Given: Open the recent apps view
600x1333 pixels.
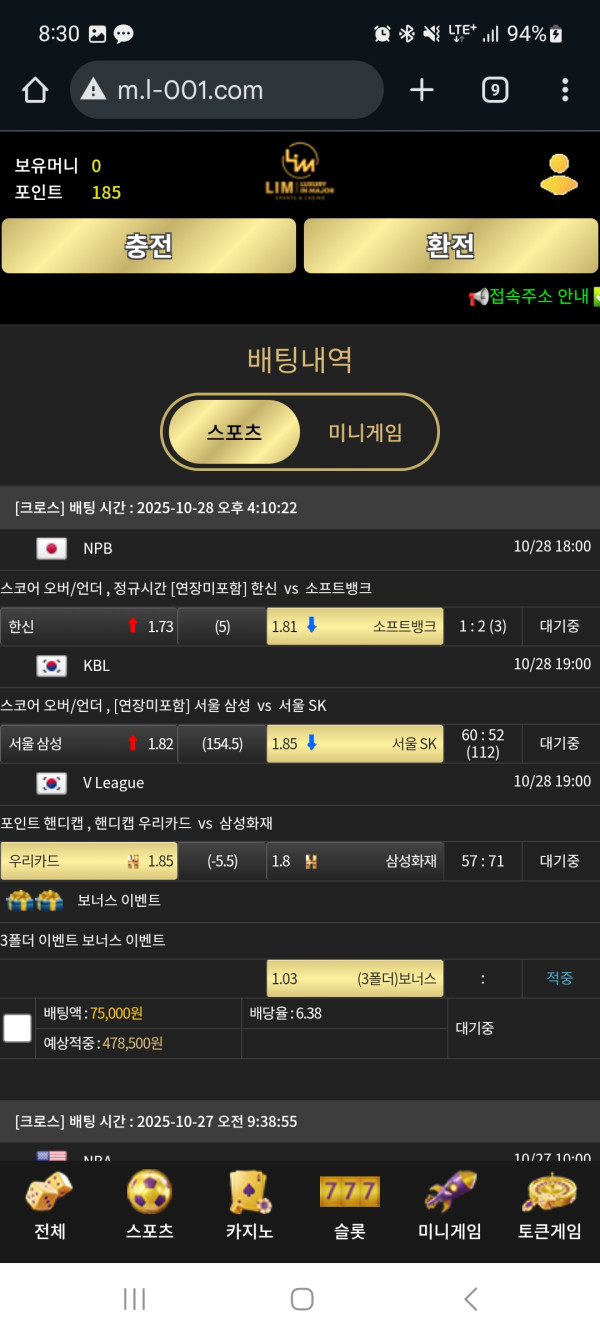Looking at the screenshot, I should pyautogui.click(x=134, y=1299).
